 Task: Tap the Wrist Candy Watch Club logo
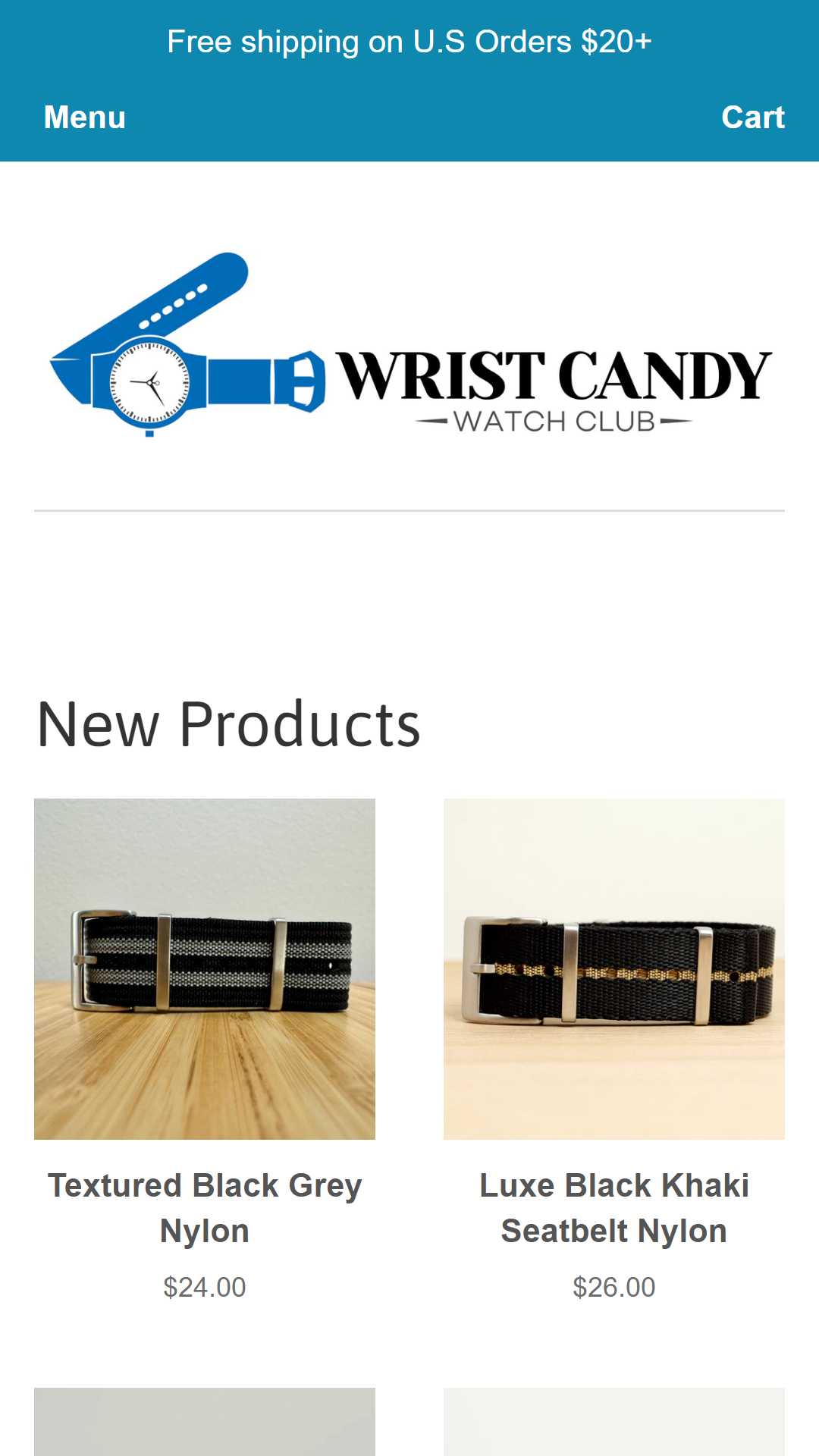[409, 344]
